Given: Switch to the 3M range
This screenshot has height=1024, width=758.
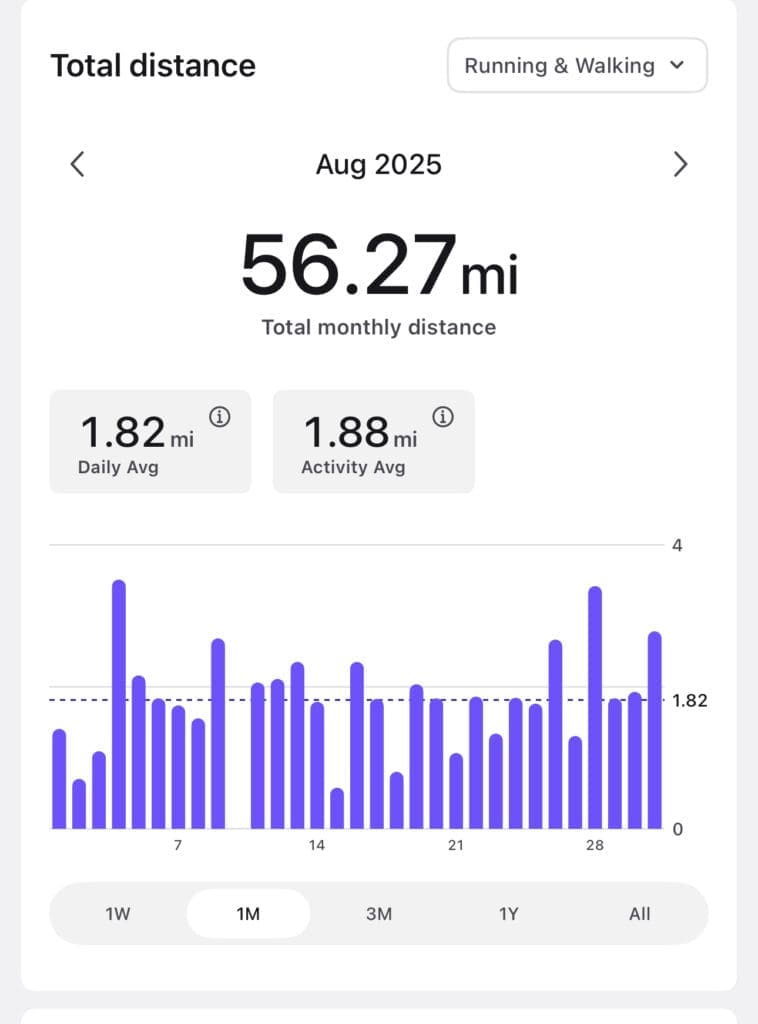Looking at the screenshot, I should pyautogui.click(x=379, y=913).
